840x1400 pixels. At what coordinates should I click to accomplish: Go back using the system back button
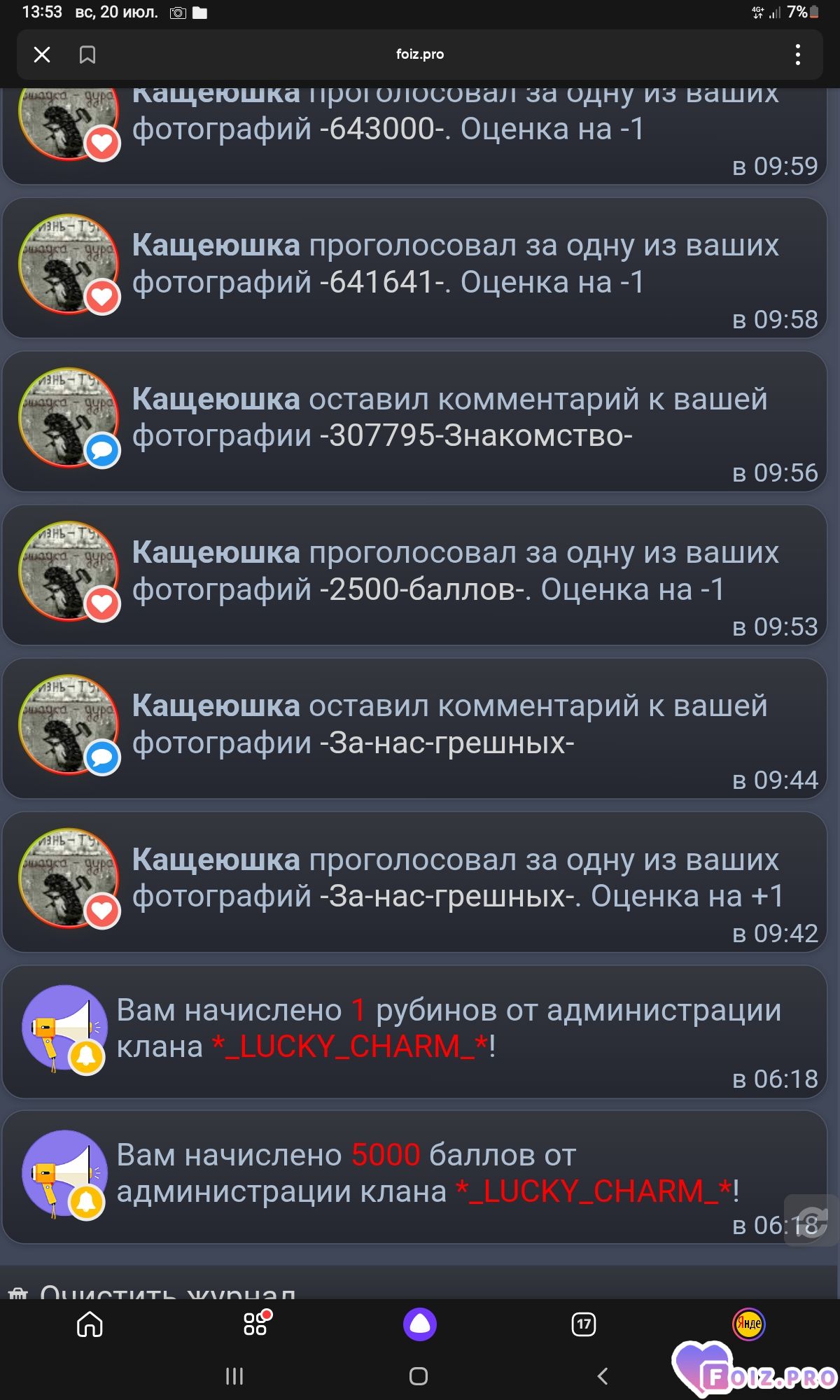tap(603, 1376)
